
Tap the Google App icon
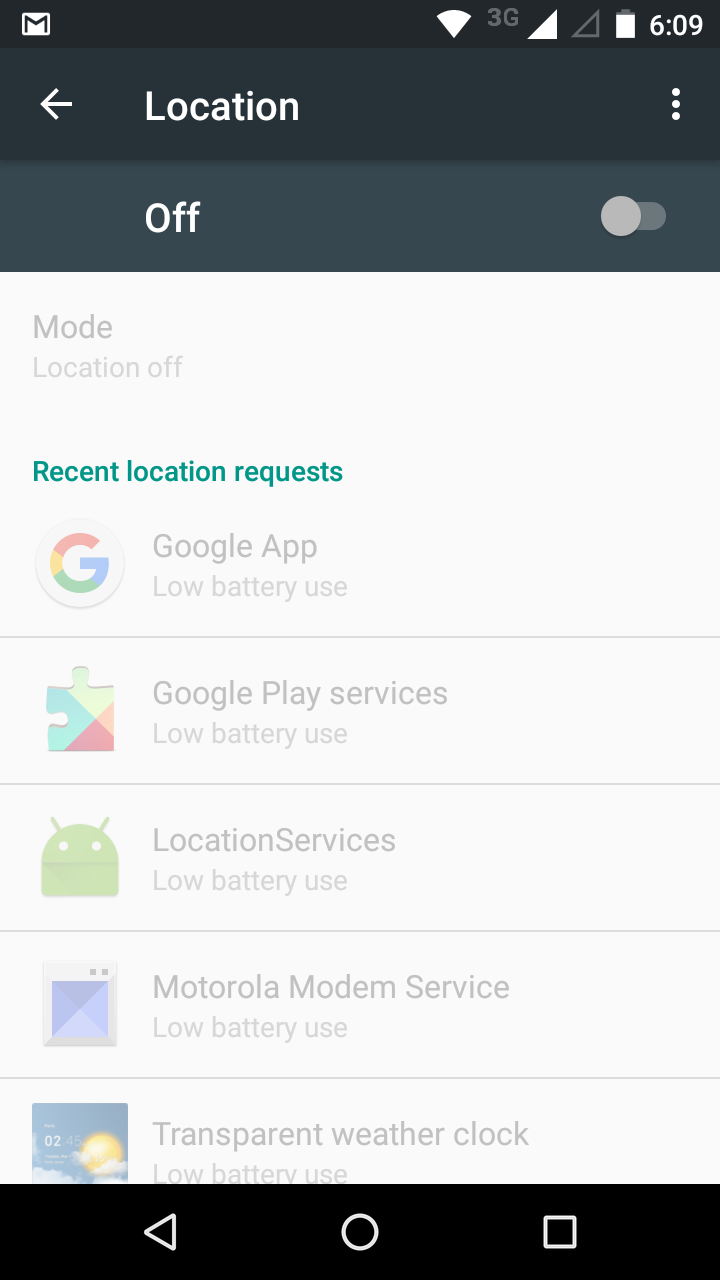pyautogui.click(x=80, y=562)
